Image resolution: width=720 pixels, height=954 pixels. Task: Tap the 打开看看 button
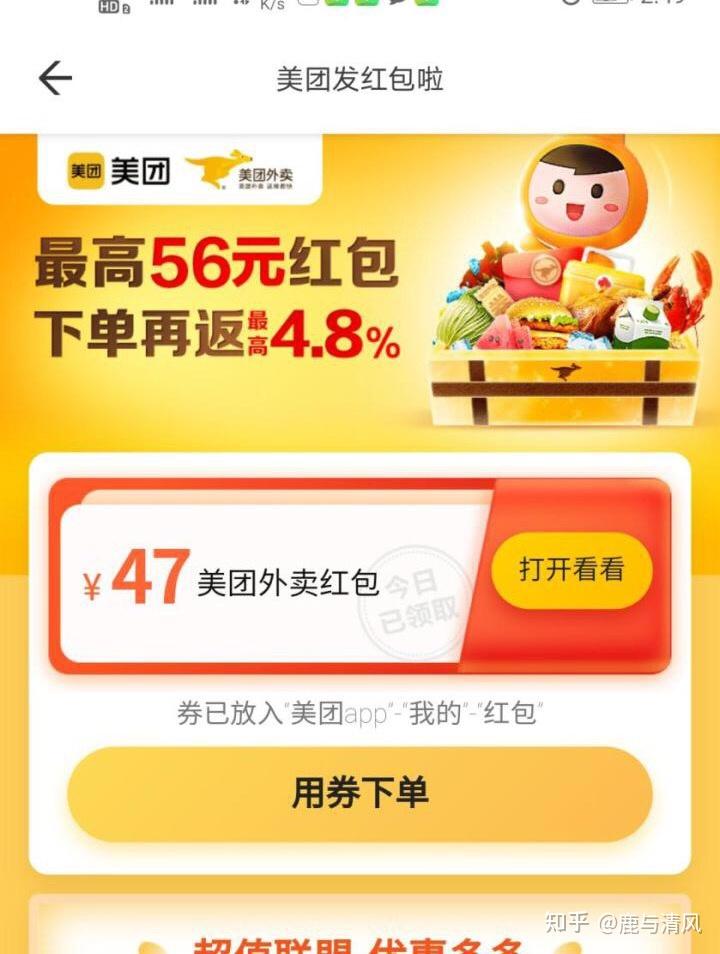571,570
